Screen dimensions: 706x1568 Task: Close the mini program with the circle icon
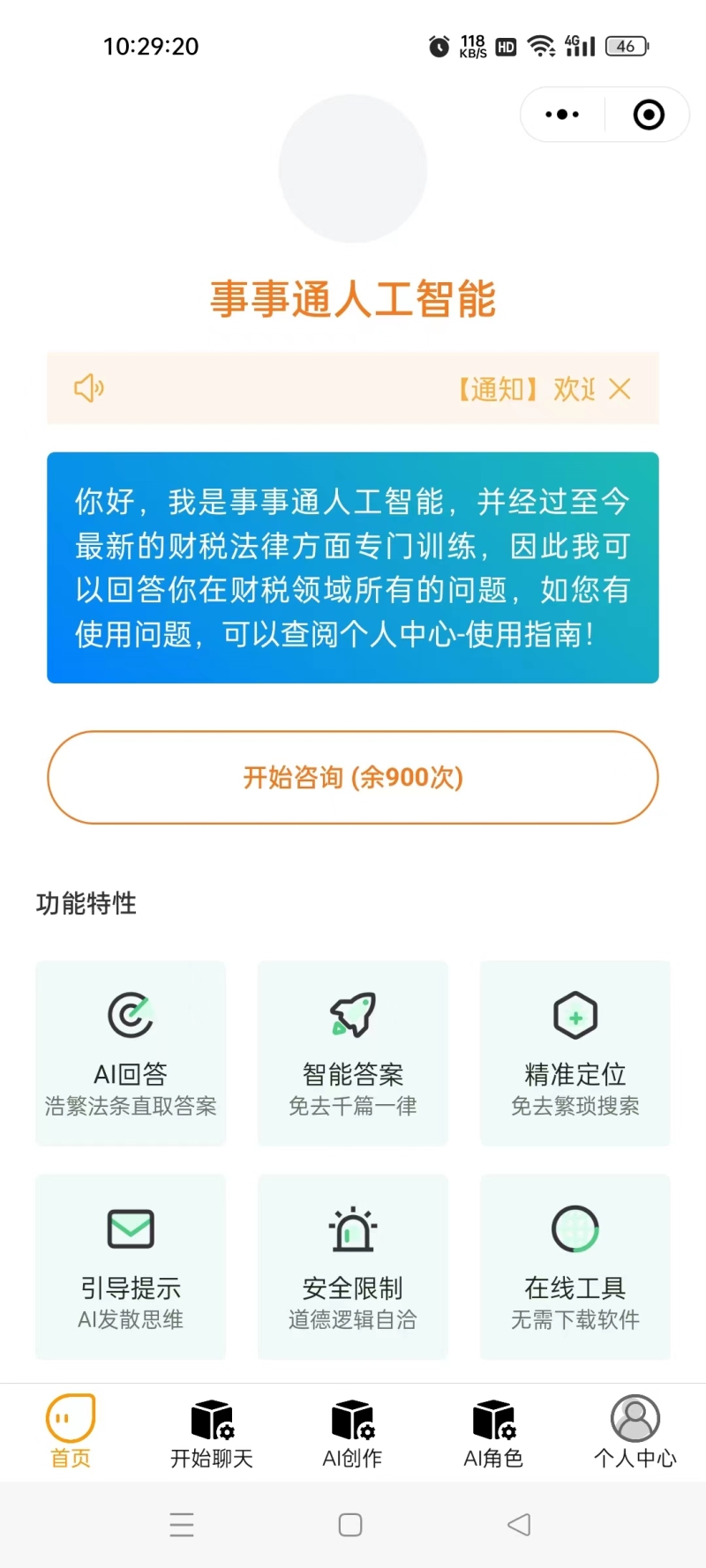pos(649,115)
